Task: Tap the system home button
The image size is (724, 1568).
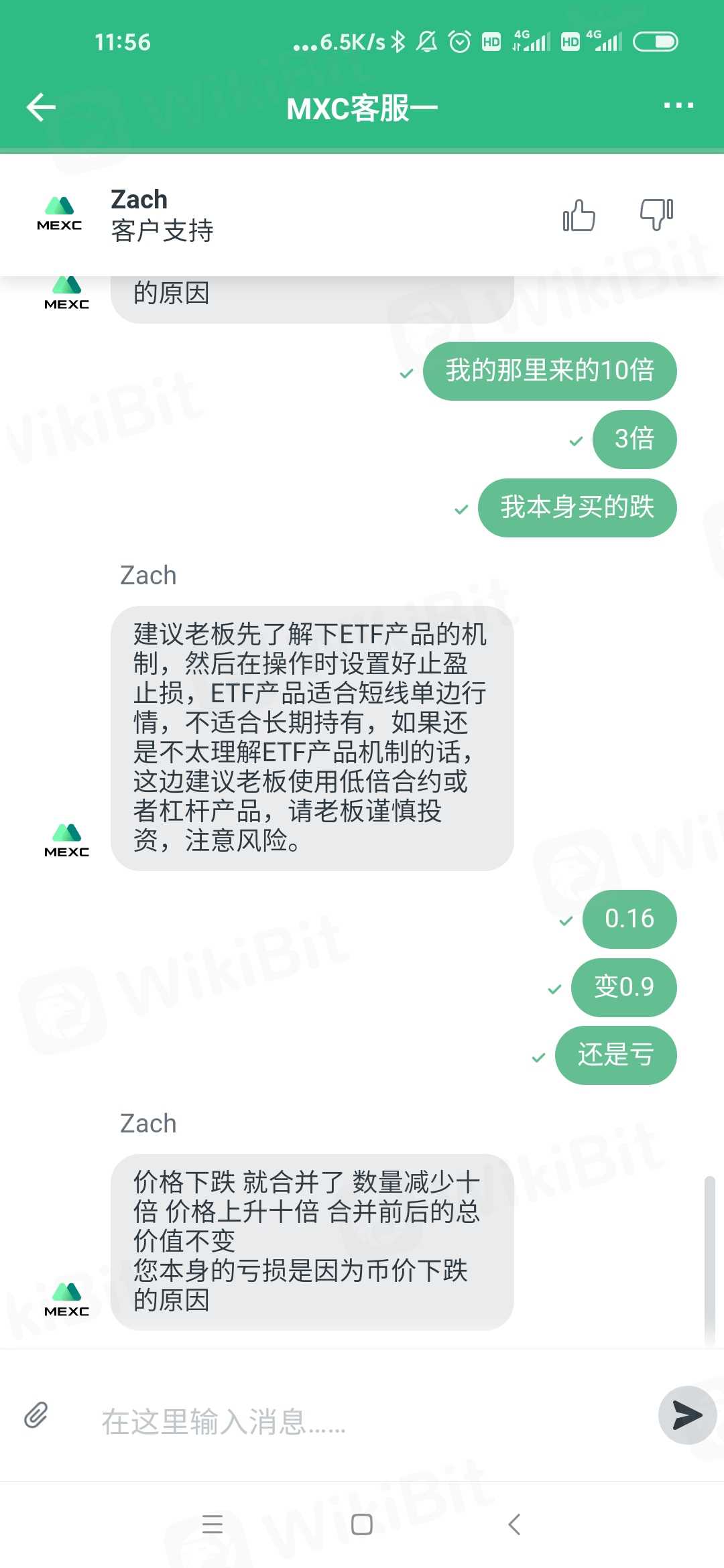Action: [361, 1524]
